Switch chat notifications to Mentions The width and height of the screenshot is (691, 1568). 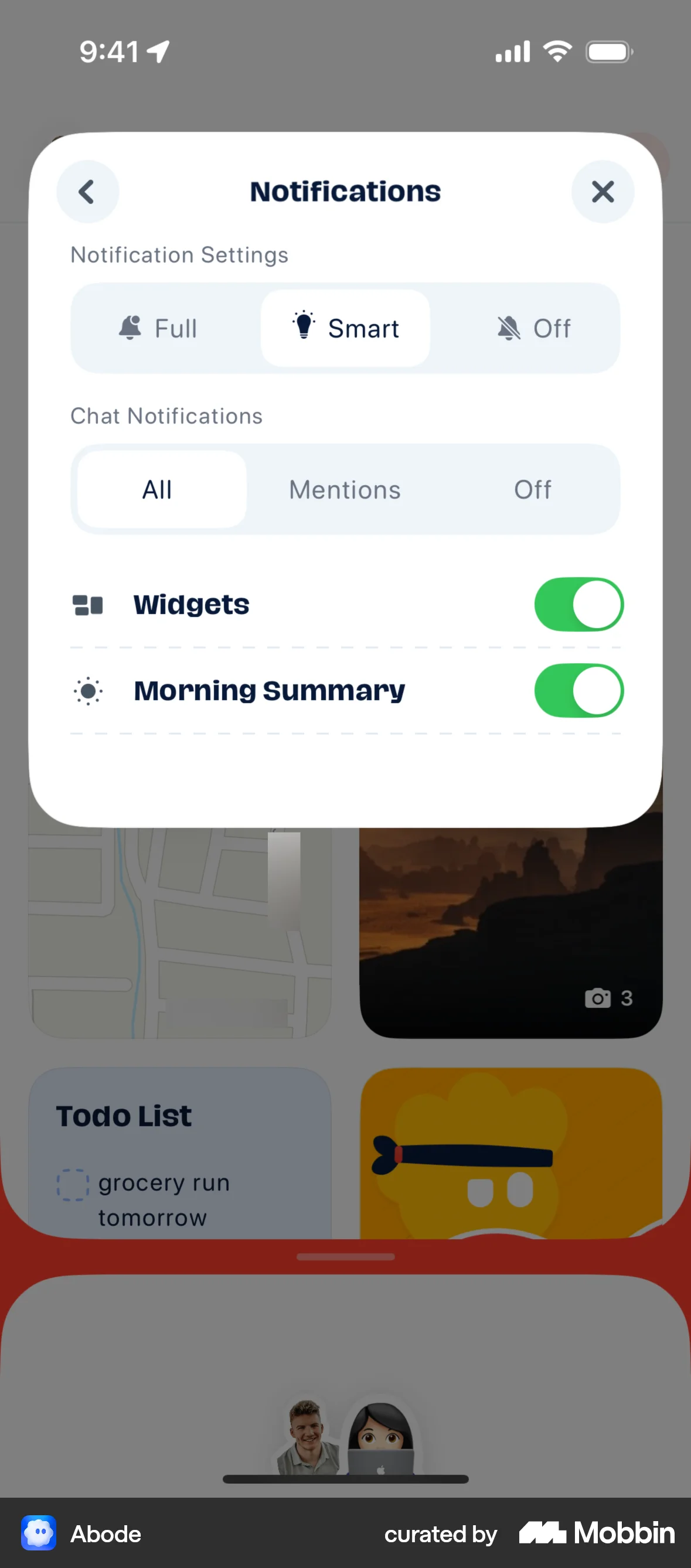[345, 489]
